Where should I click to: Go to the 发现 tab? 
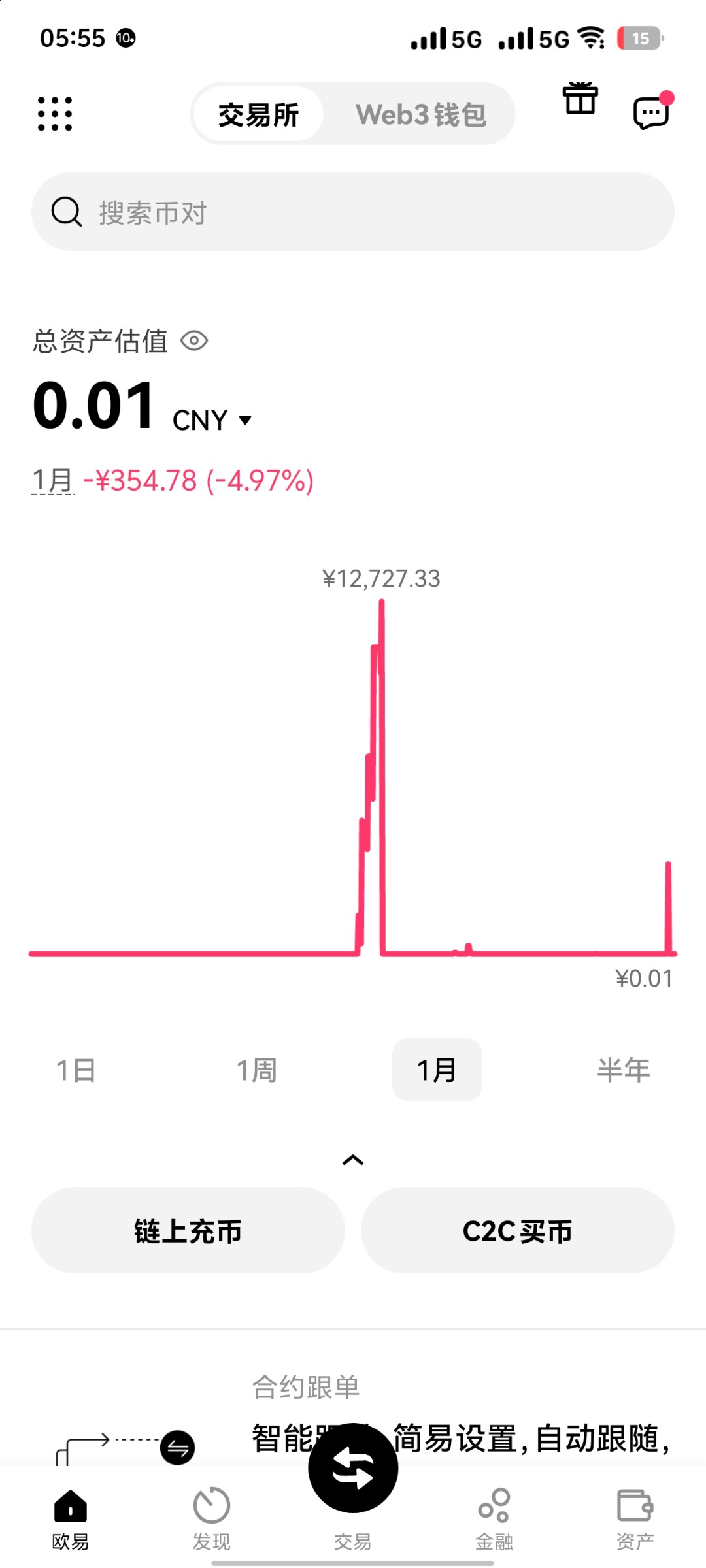point(212,1518)
